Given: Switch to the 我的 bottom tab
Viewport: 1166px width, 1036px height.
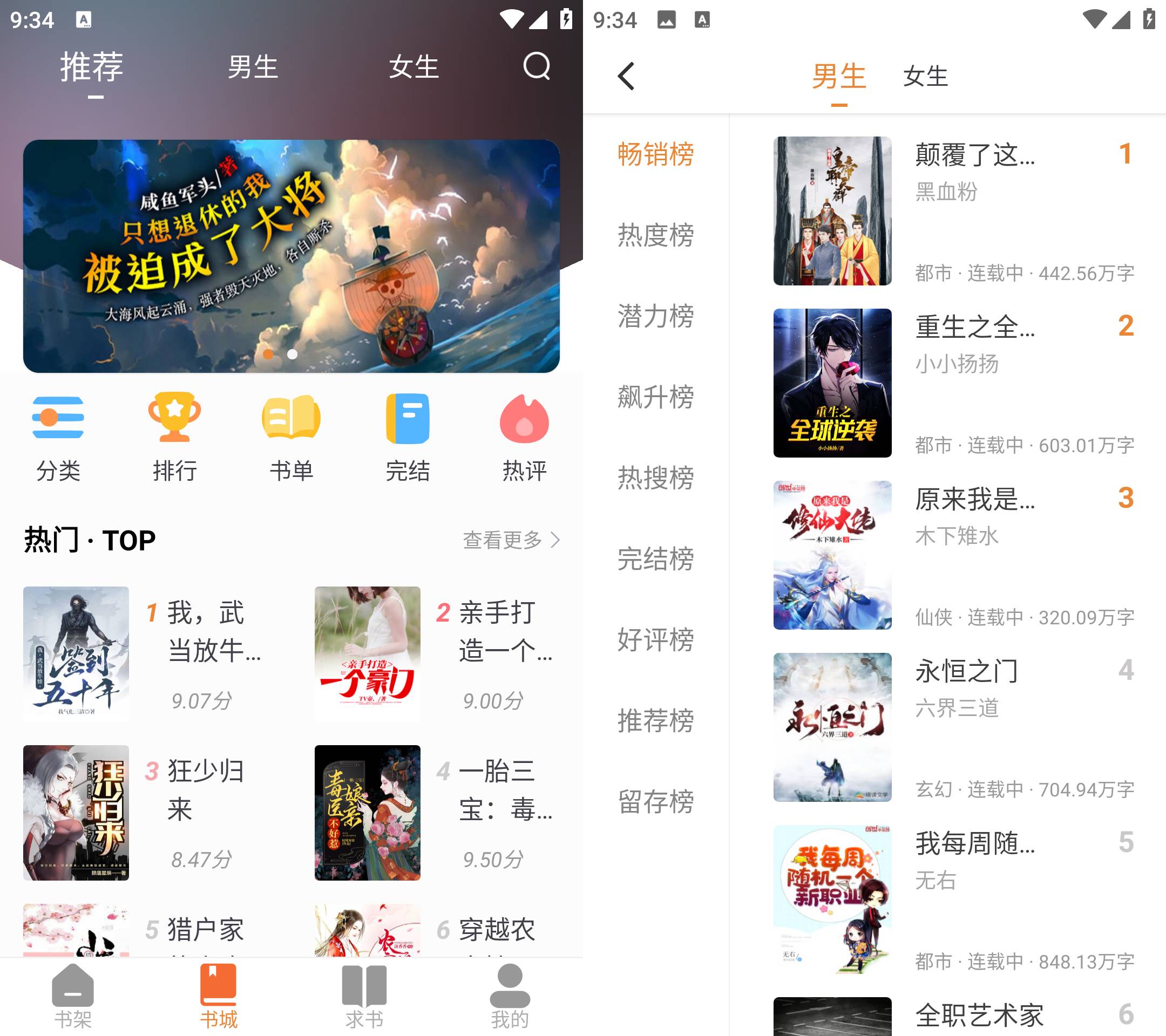Looking at the screenshot, I should [x=510, y=997].
